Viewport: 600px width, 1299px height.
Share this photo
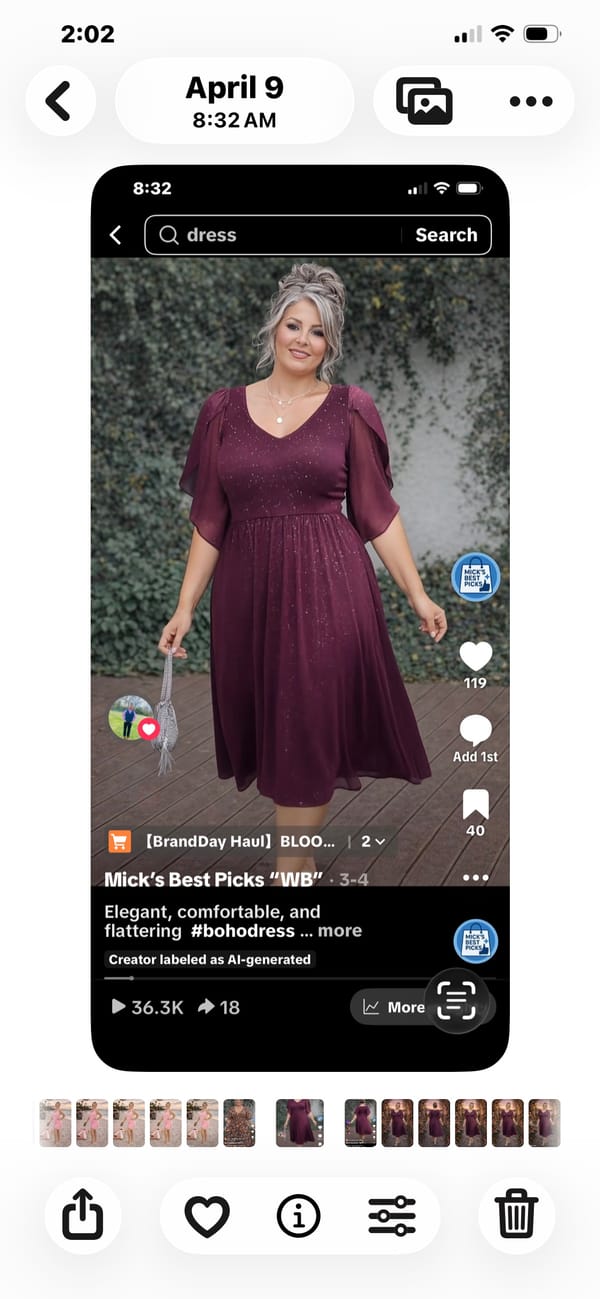82,1216
